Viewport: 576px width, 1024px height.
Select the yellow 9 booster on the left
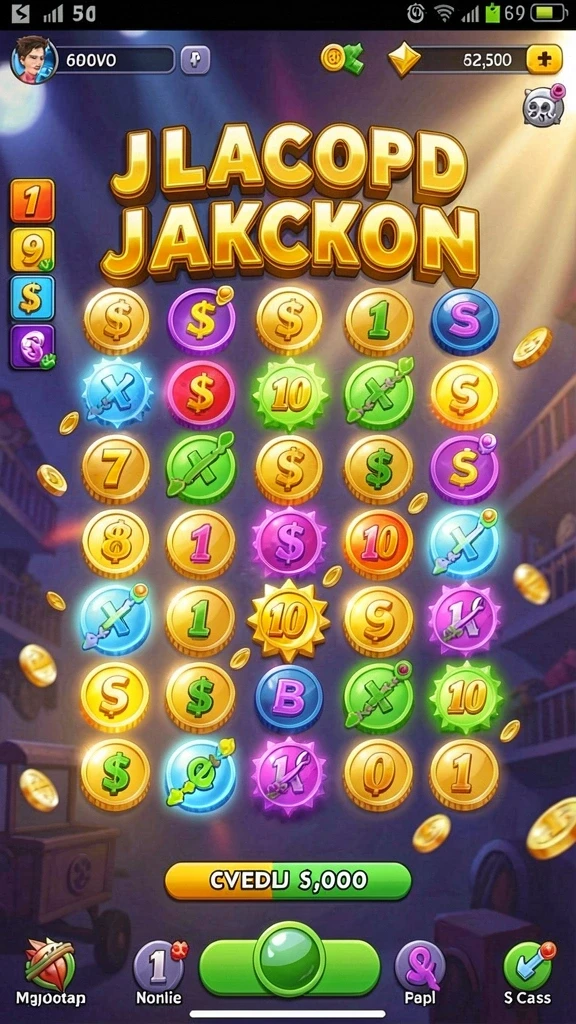32,249
